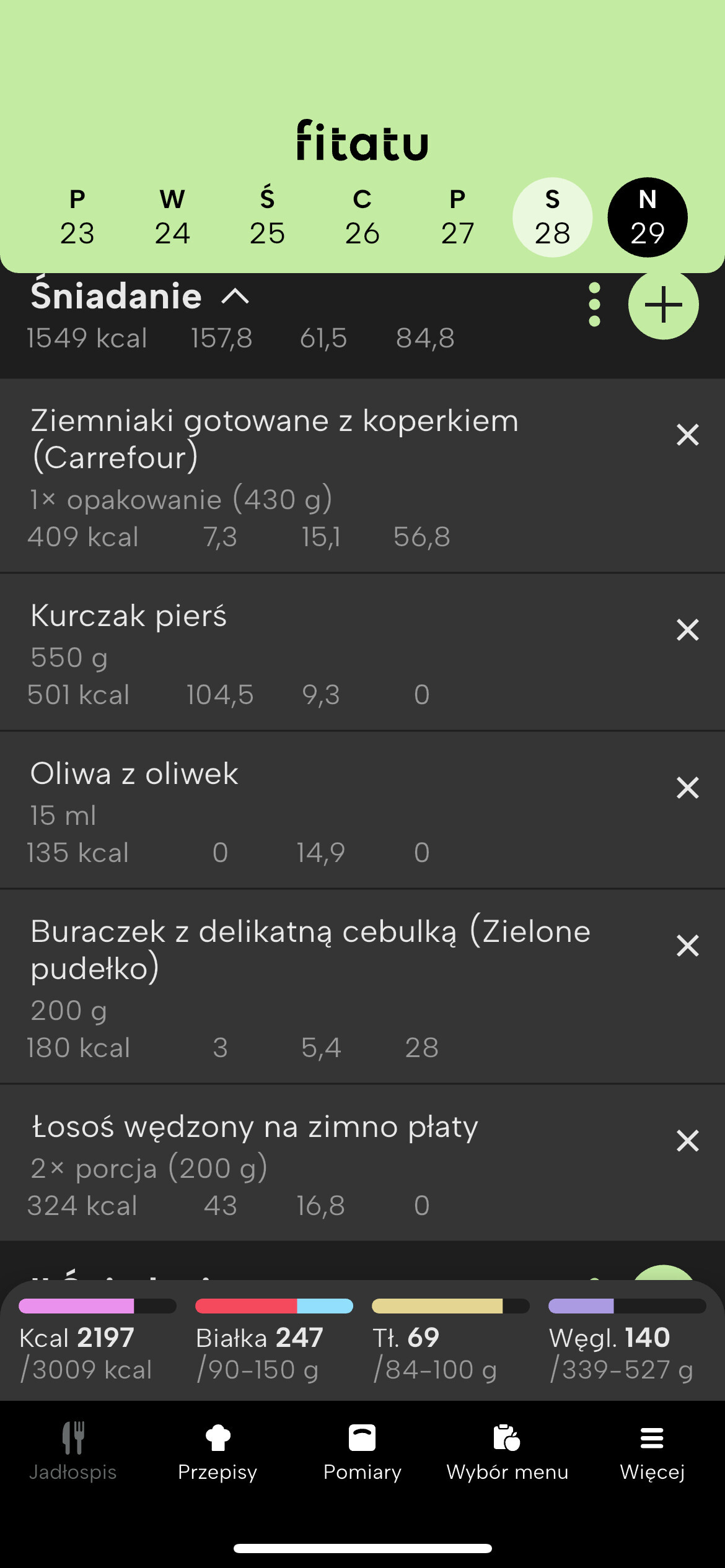Remove Oliwa z oliwek entry
725x1568 pixels.
pyautogui.click(x=687, y=788)
